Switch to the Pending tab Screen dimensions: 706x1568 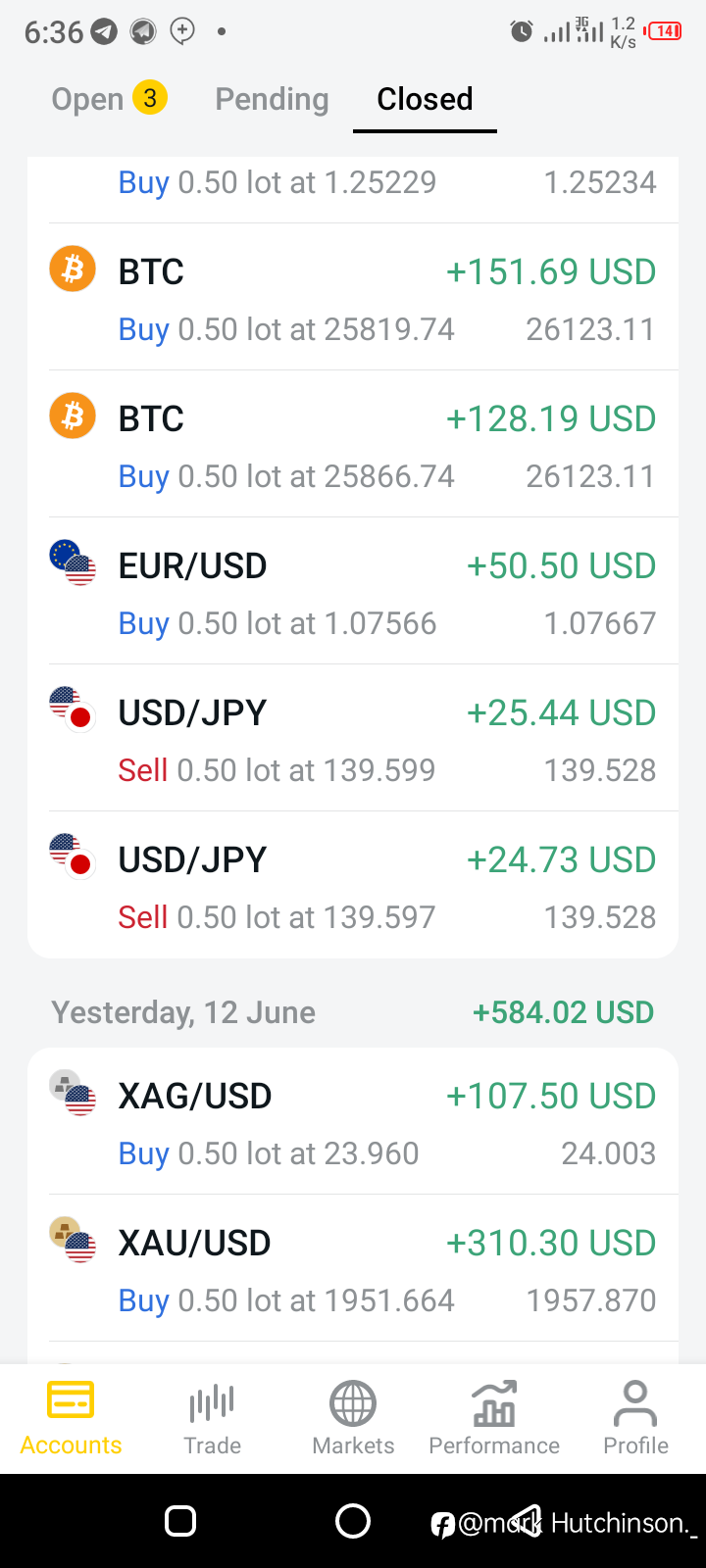pyautogui.click(x=272, y=99)
